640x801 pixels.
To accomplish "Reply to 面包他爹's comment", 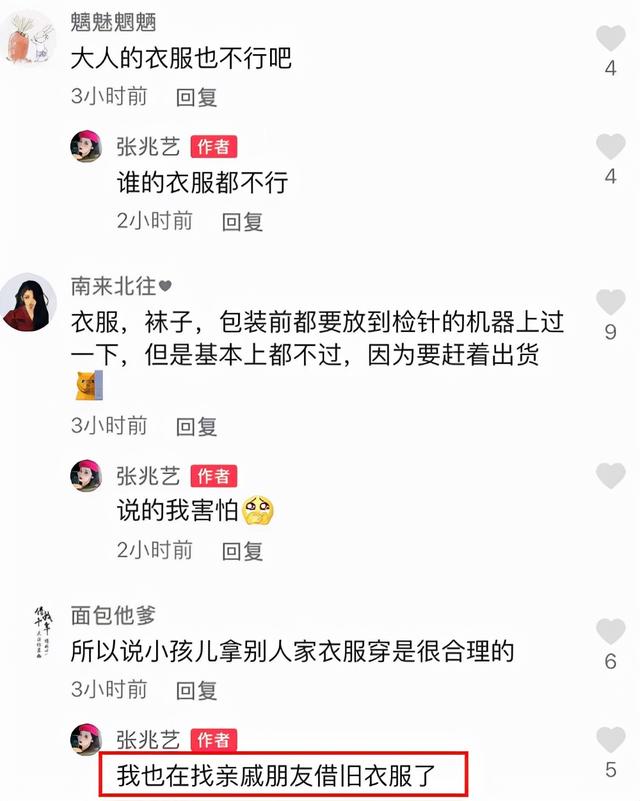I will tap(197, 690).
